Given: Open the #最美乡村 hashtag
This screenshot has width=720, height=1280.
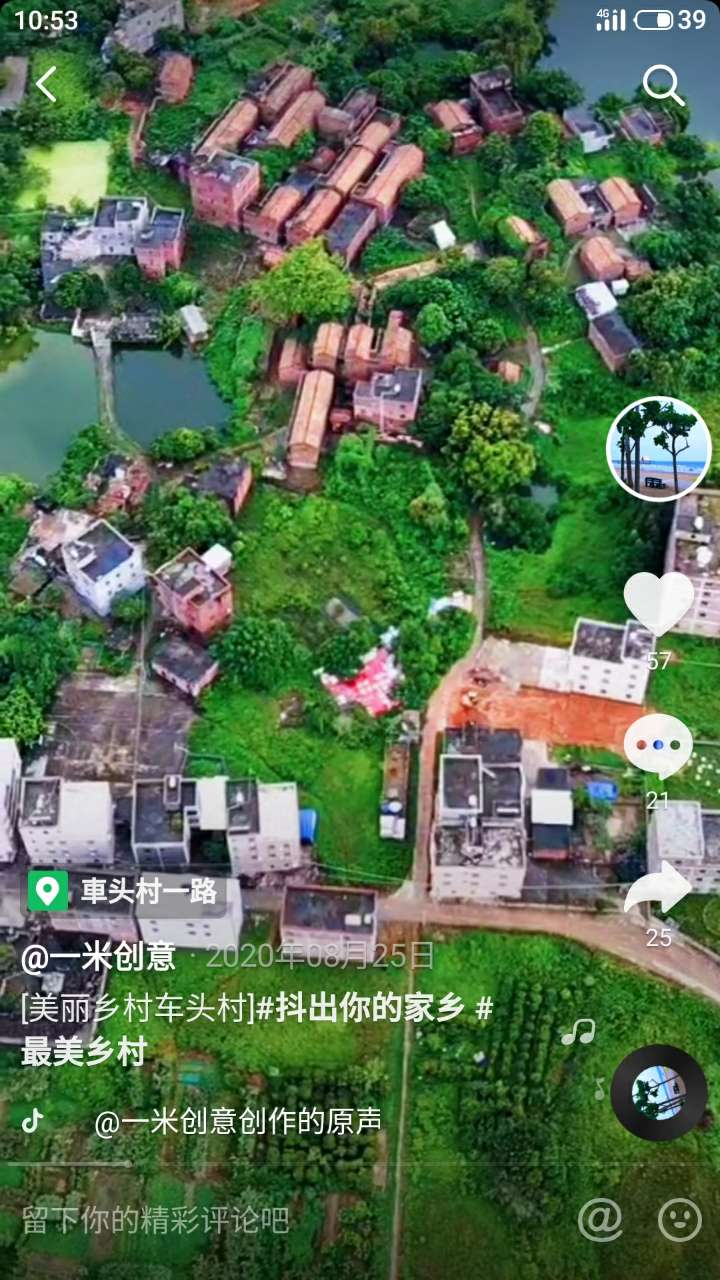Looking at the screenshot, I should [x=84, y=1052].
